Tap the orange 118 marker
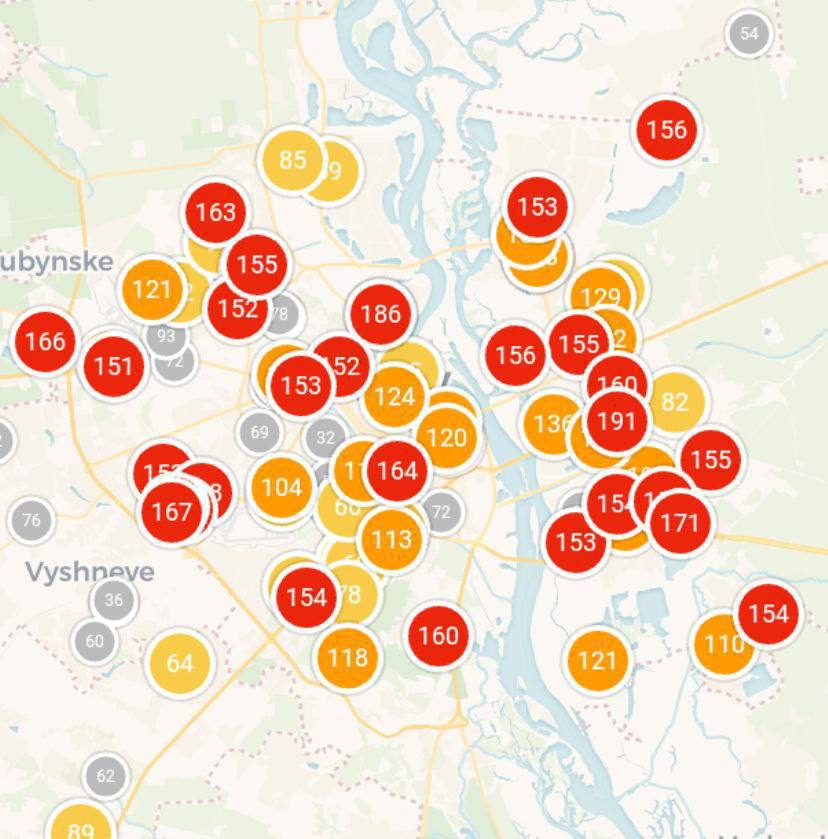 coord(347,657)
